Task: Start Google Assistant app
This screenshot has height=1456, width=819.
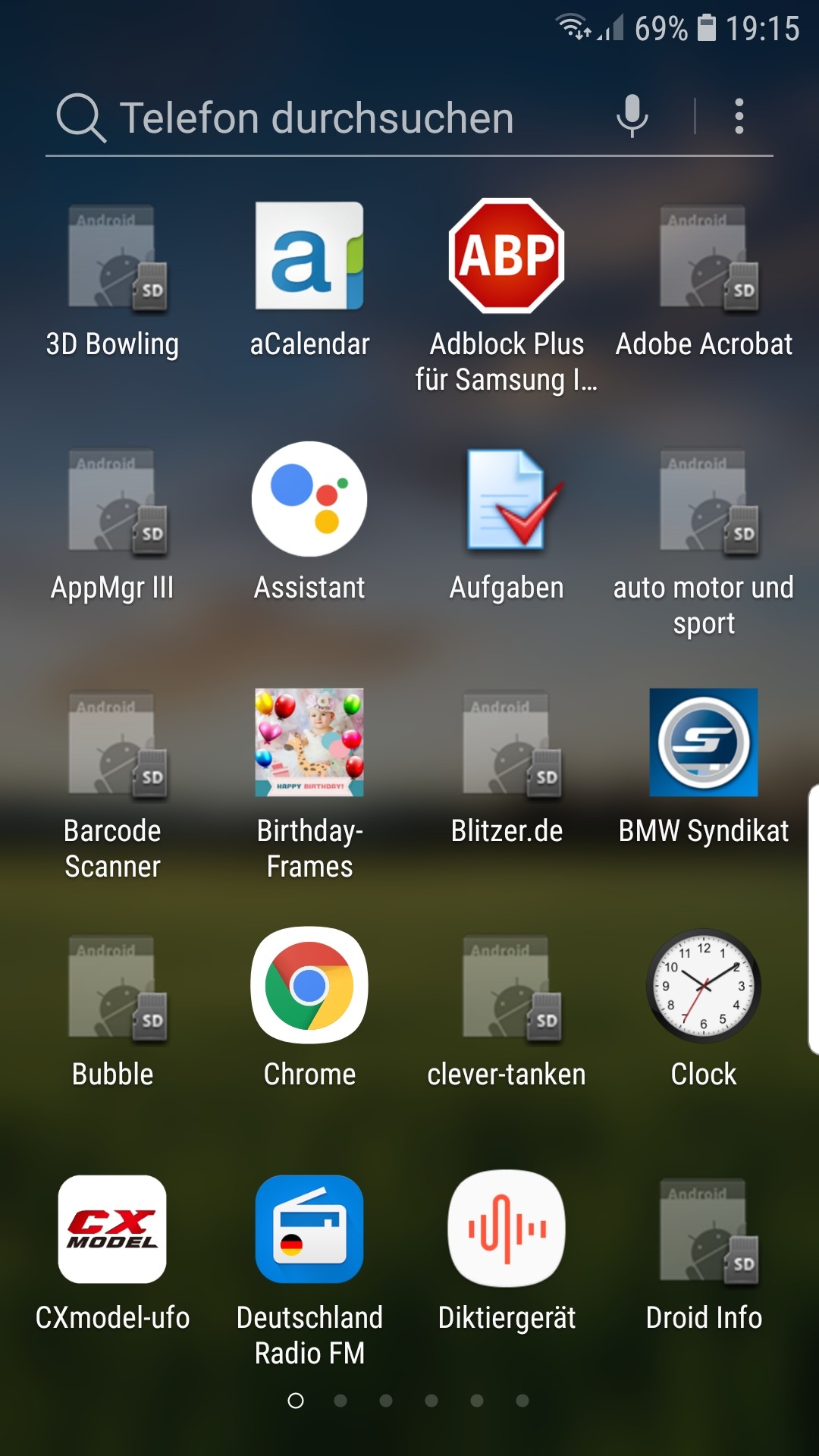Action: pos(309,499)
